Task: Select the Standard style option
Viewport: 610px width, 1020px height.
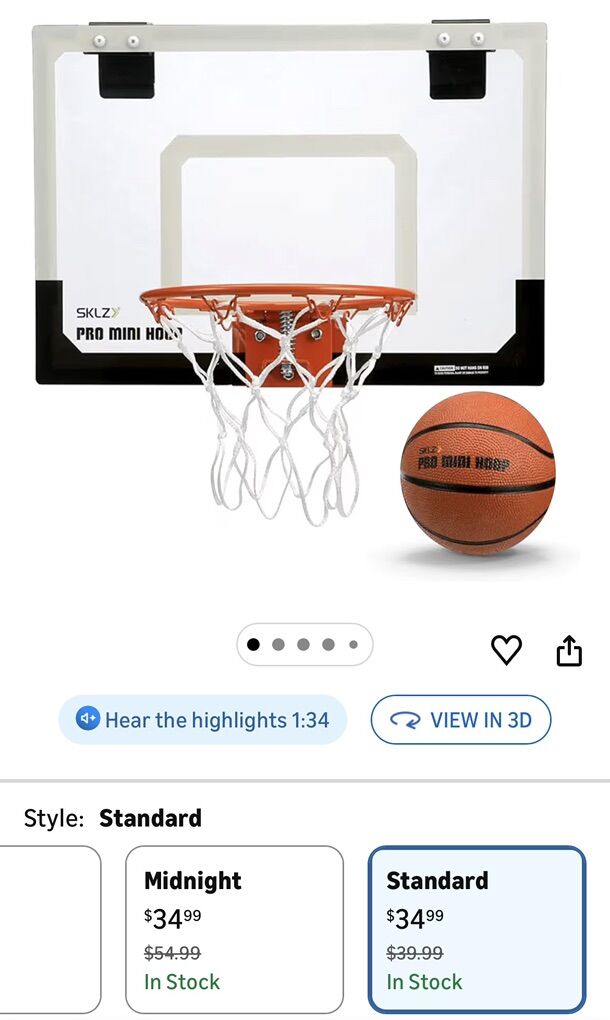Action: point(476,929)
